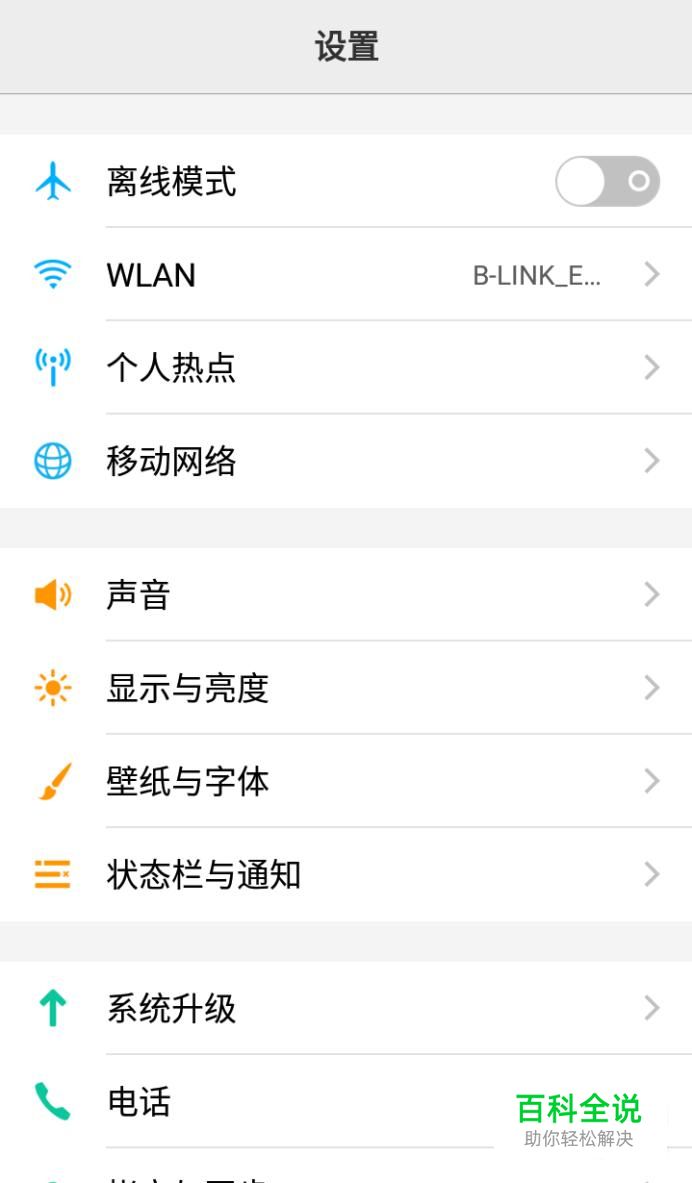Screen dimensions: 692x1183
Task: Open 个人热点 hotspot settings
Action: [346, 367]
